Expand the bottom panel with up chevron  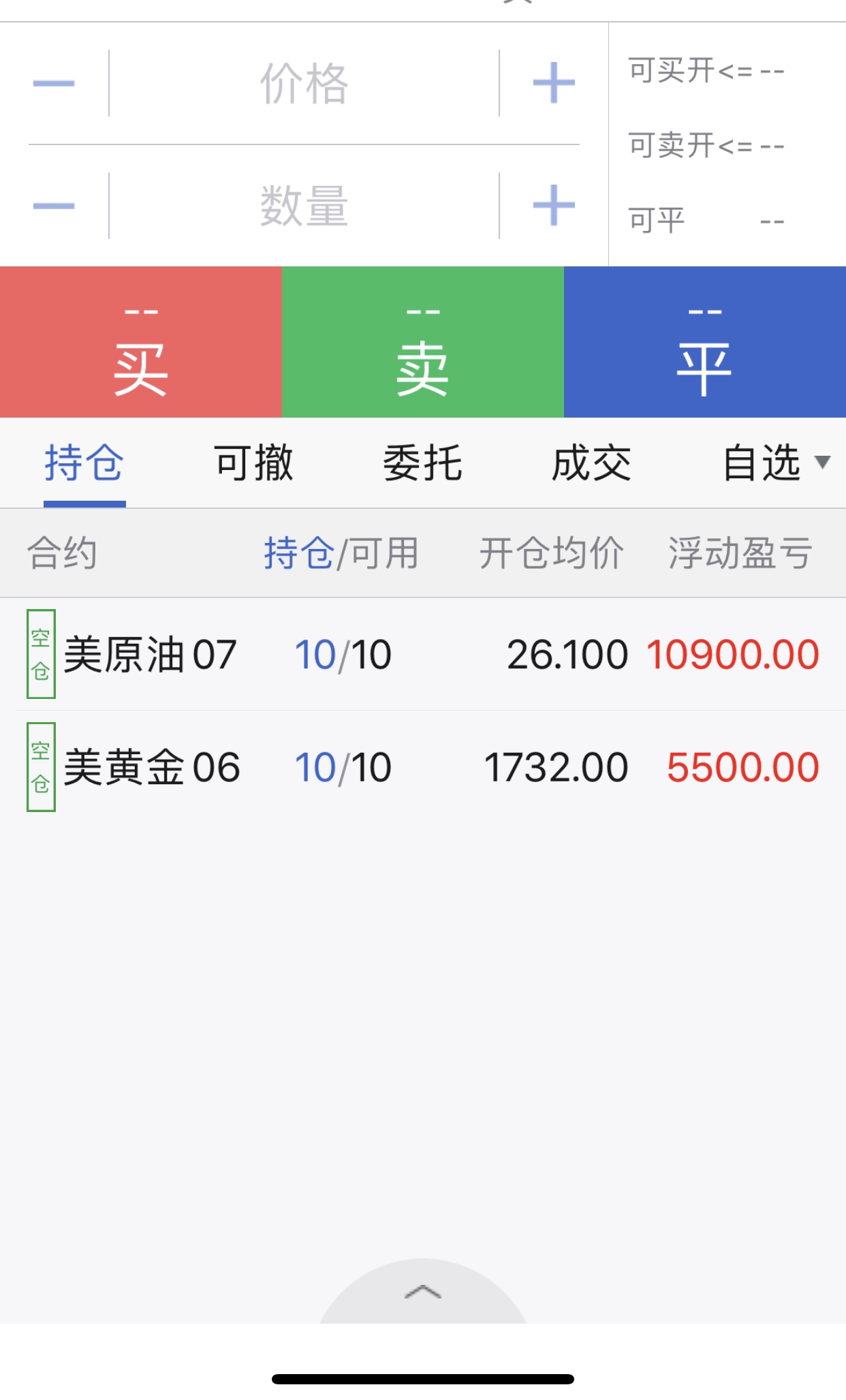tap(423, 1292)
